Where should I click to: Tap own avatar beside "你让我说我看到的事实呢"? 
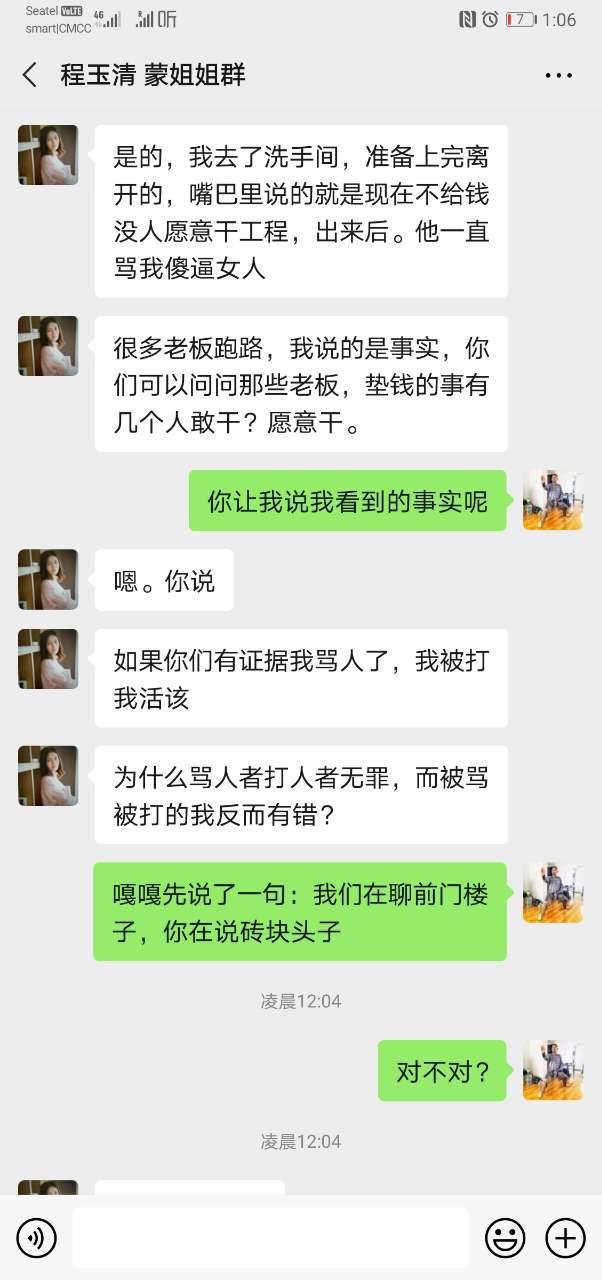pos(553,500)
